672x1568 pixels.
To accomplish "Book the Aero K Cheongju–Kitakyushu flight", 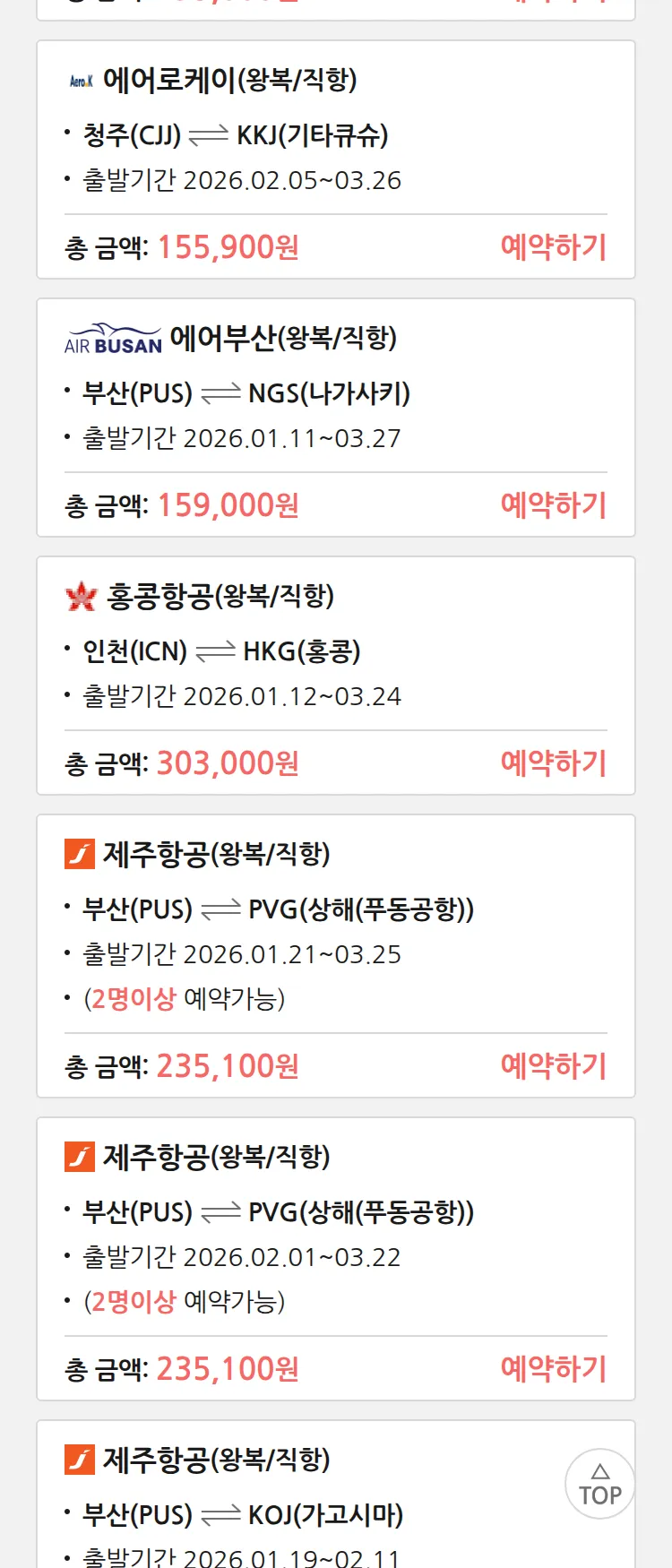I will click(x=553, y=246).
